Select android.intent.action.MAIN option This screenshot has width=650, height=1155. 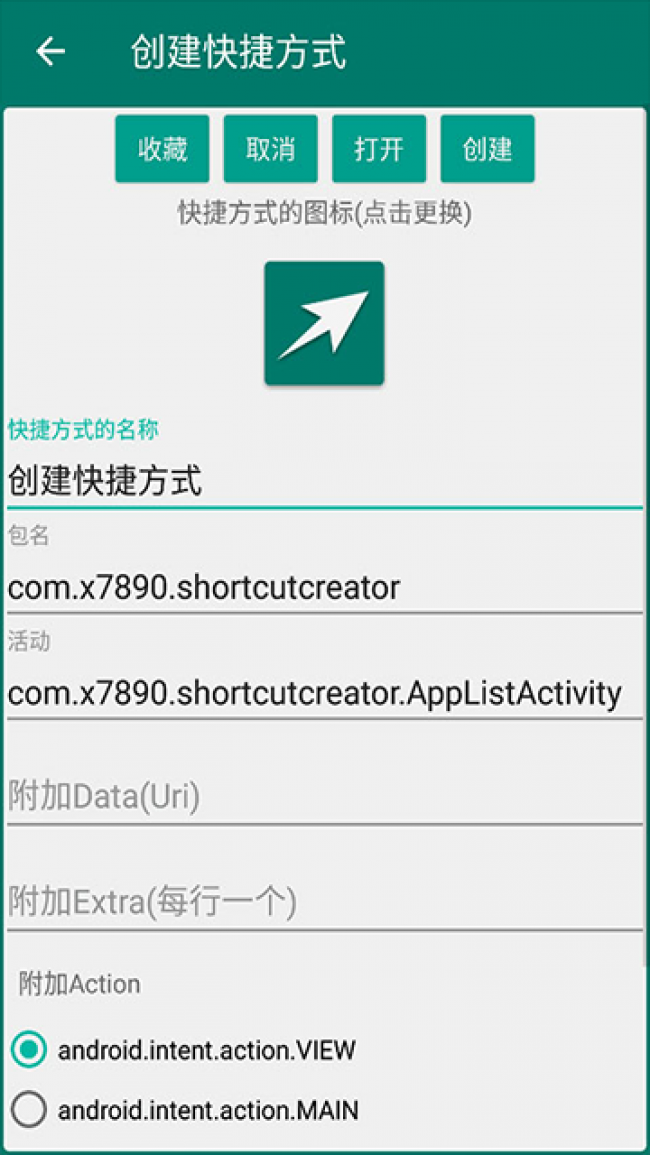(29, 1110)
